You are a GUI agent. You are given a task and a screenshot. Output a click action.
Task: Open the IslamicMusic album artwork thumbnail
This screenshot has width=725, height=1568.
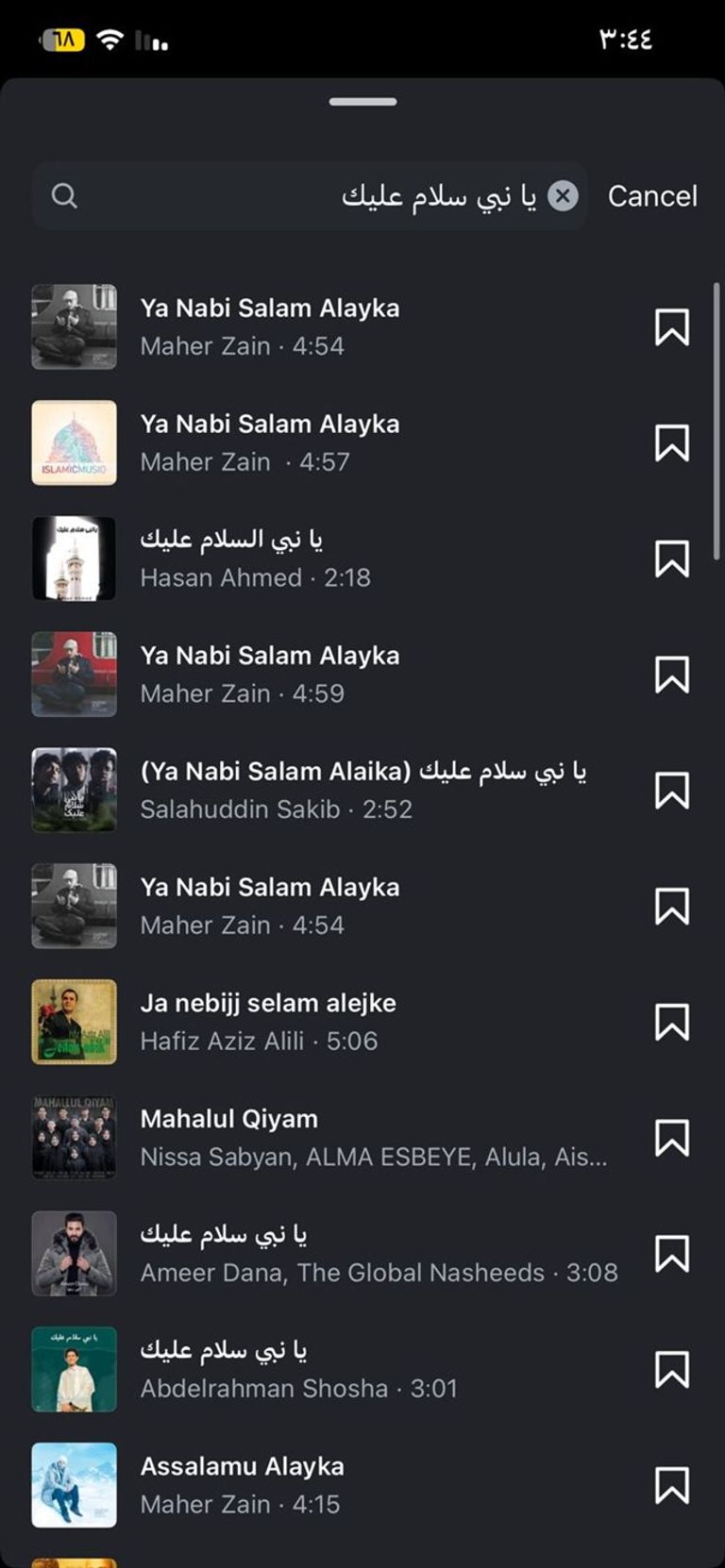[x=74, y=442]
